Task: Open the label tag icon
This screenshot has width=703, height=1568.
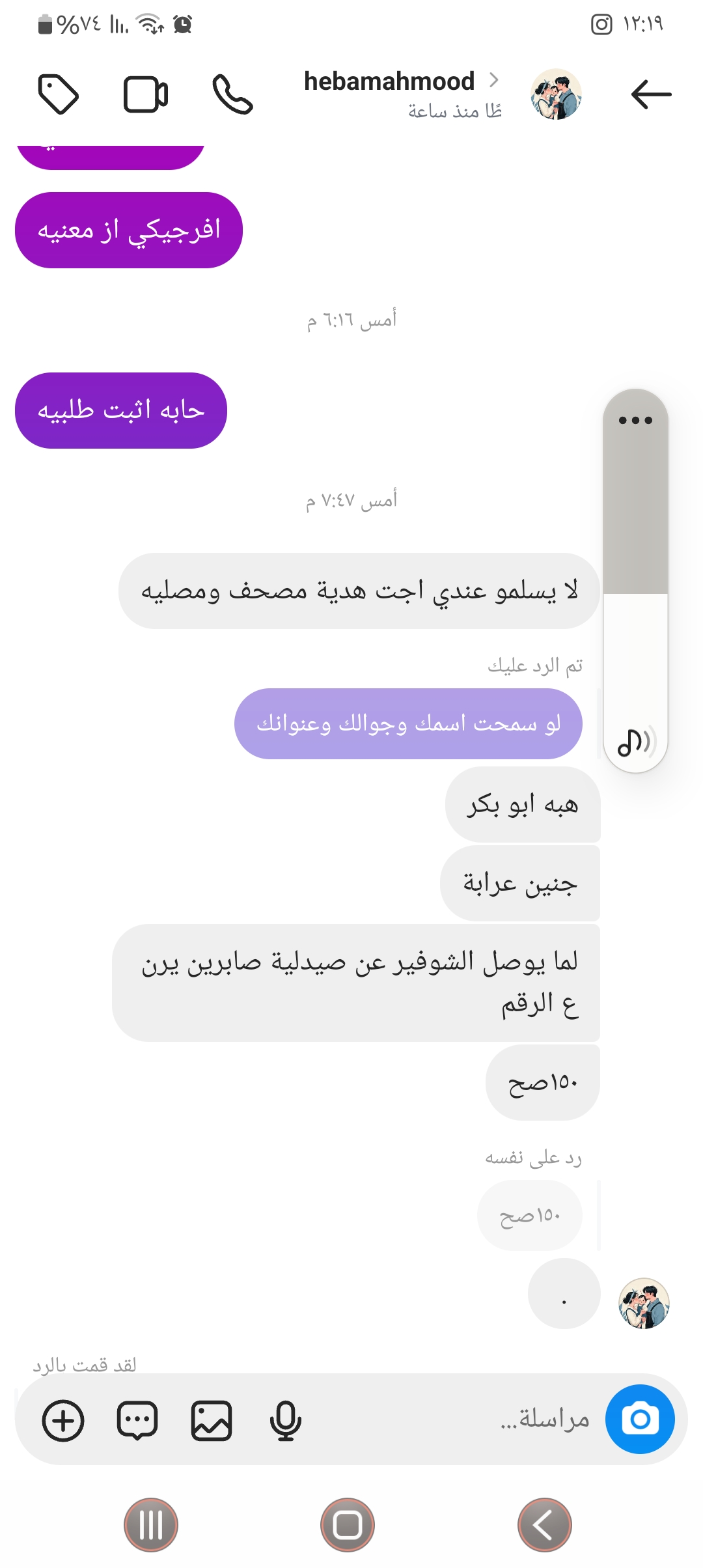Action: [59, 95]
